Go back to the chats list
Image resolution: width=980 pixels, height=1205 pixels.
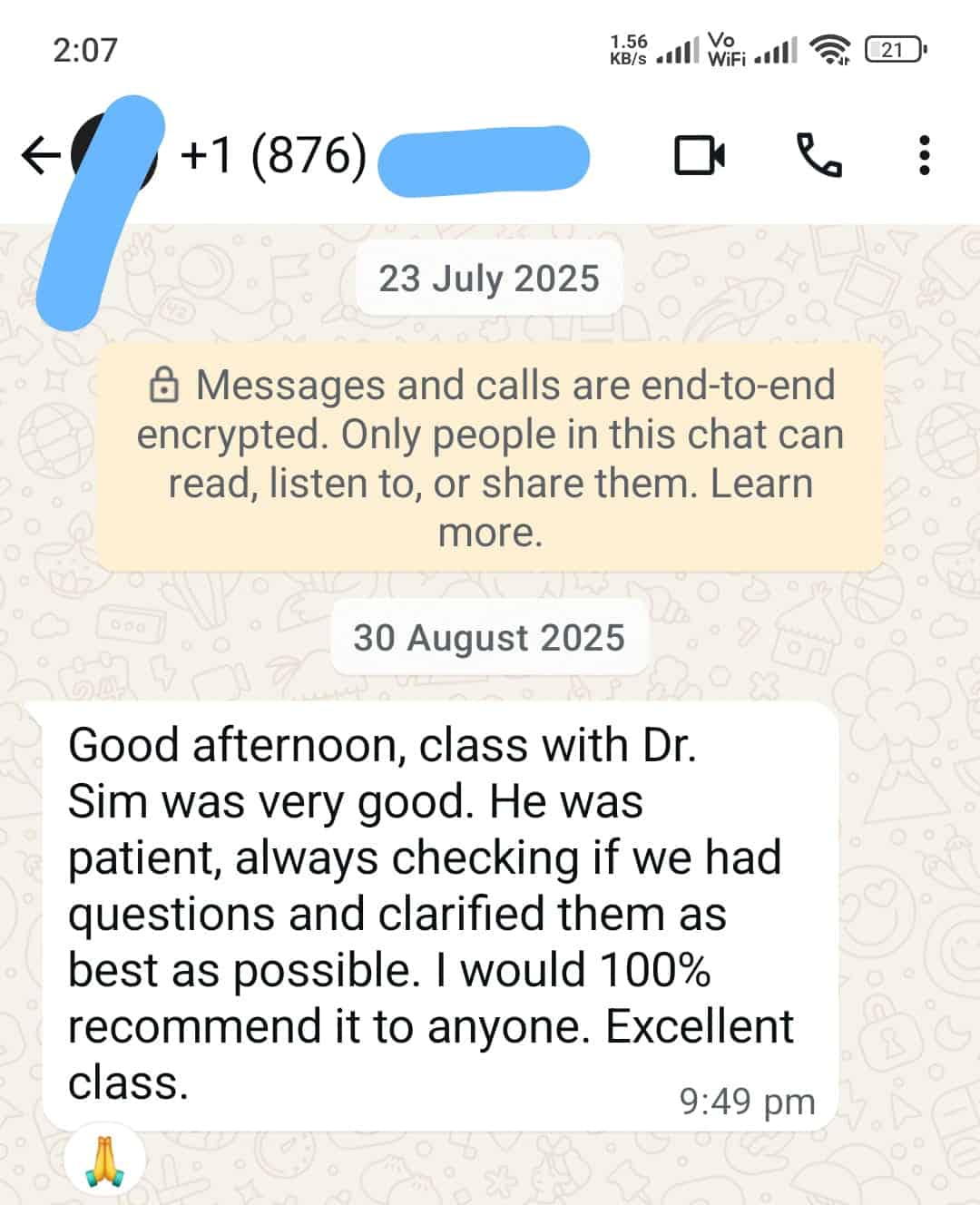pyautogui.click(x=41, y=156)
